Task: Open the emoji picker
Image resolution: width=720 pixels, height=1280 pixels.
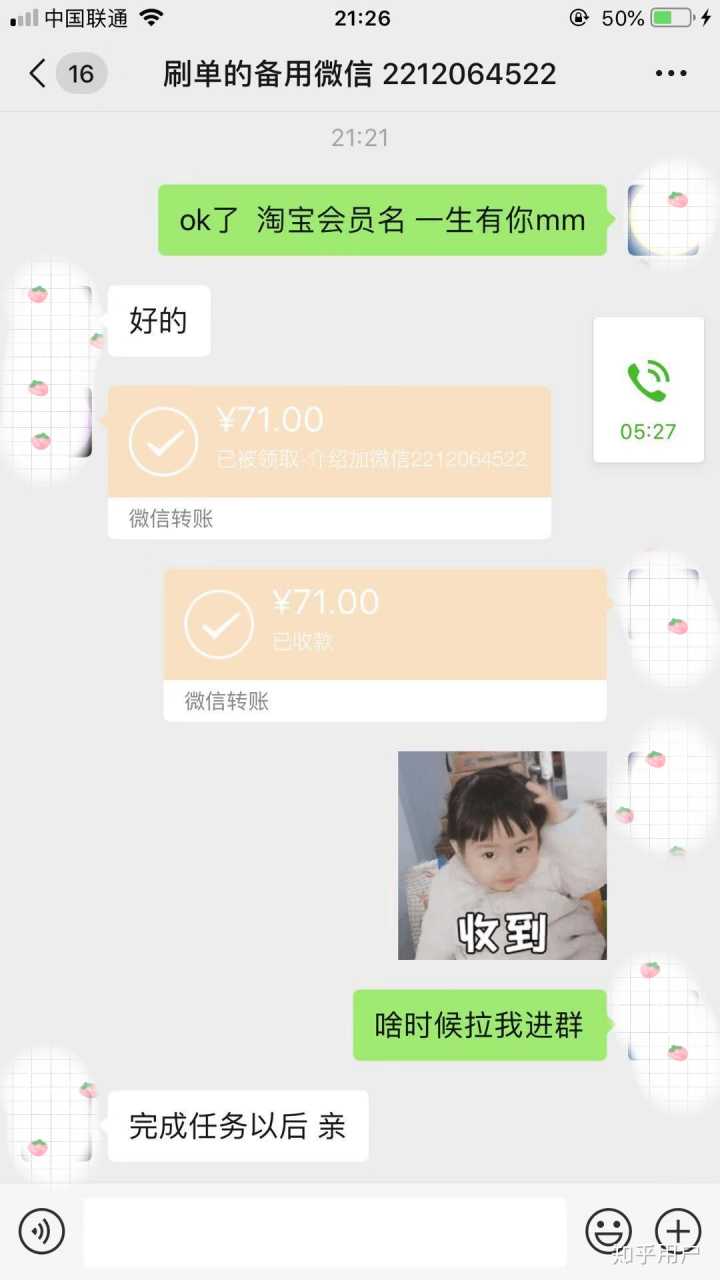Action: click(x=608, y=1231)
